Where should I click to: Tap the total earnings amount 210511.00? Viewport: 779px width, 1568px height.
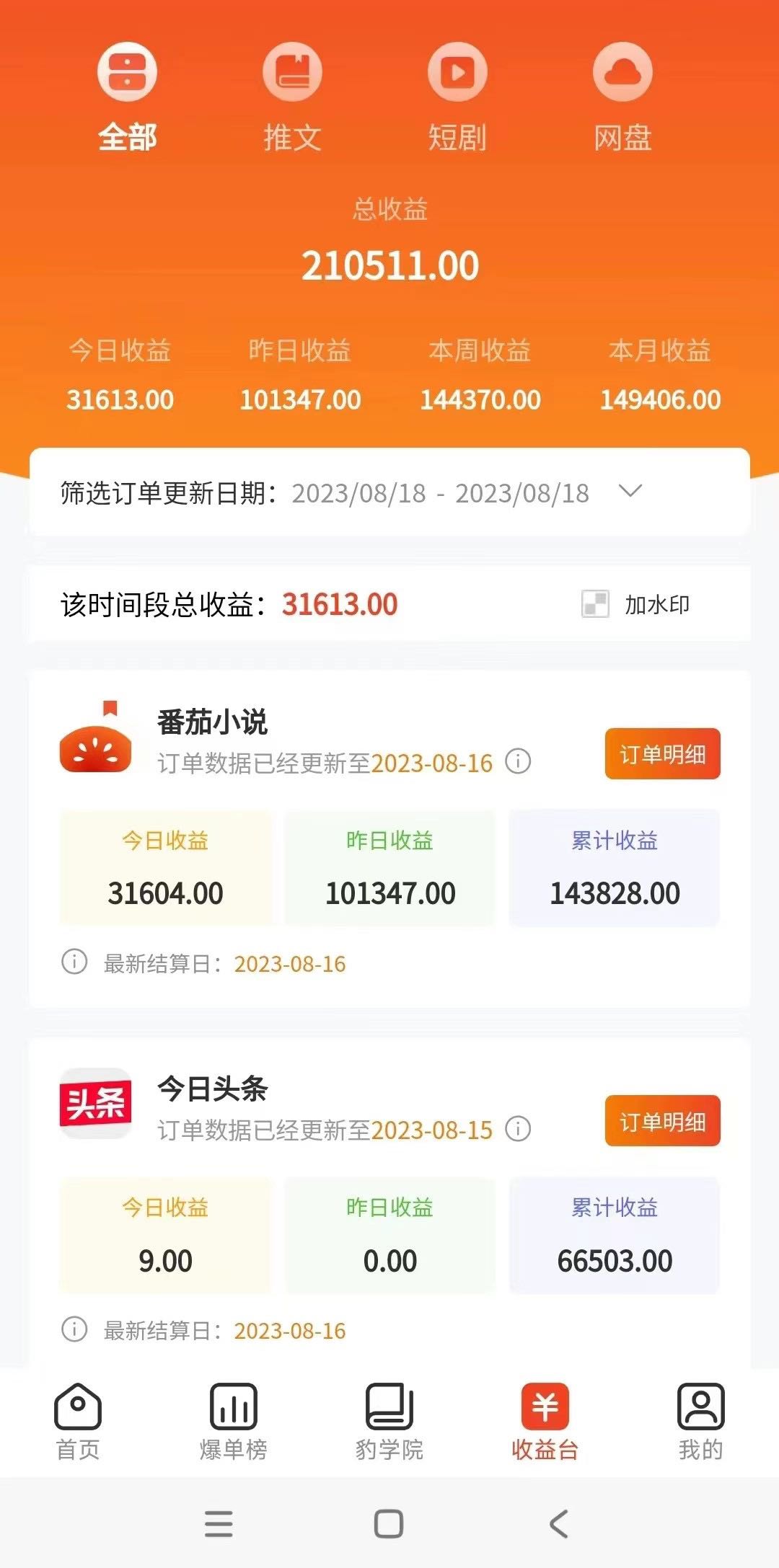tap(389, 265)
